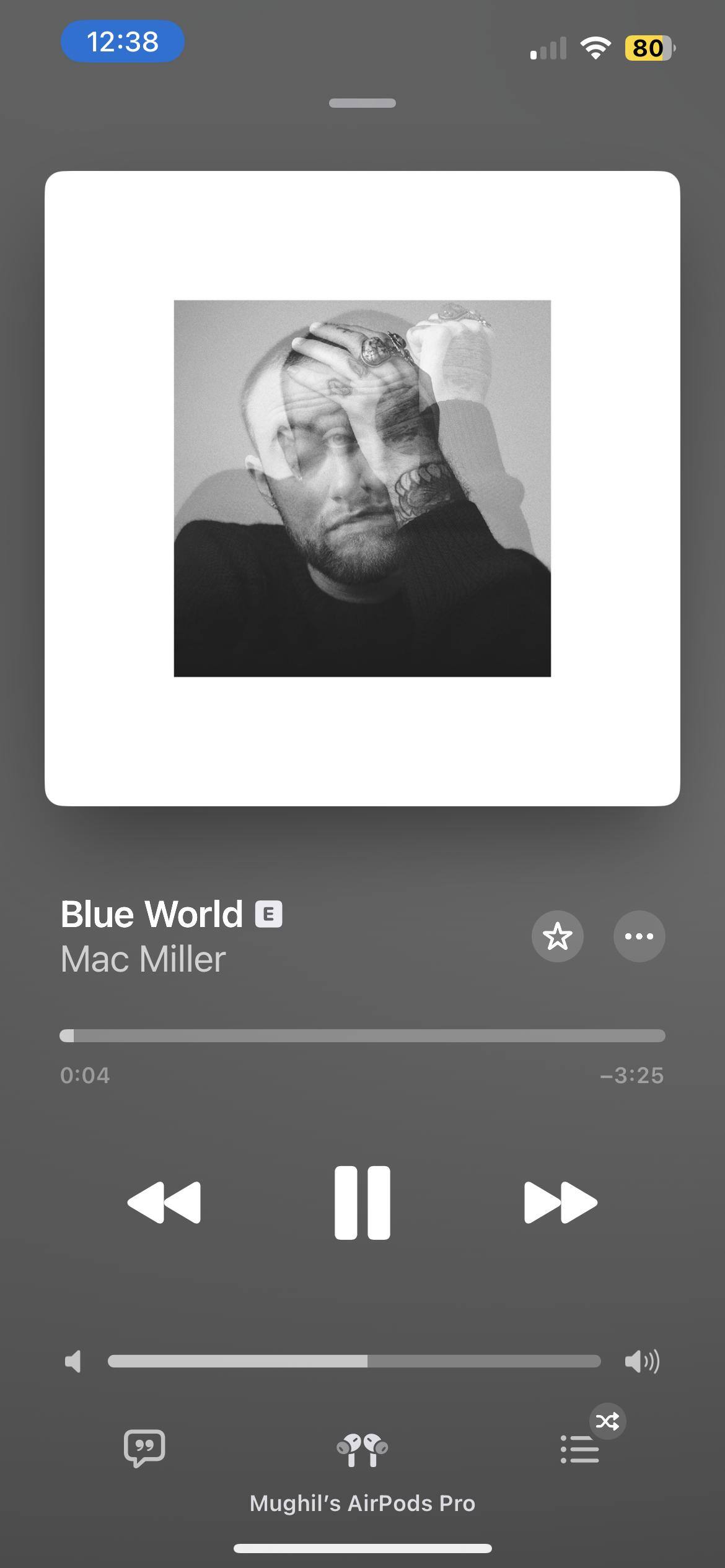Tap the volume slider to adjust loudness

(354, 1361)
